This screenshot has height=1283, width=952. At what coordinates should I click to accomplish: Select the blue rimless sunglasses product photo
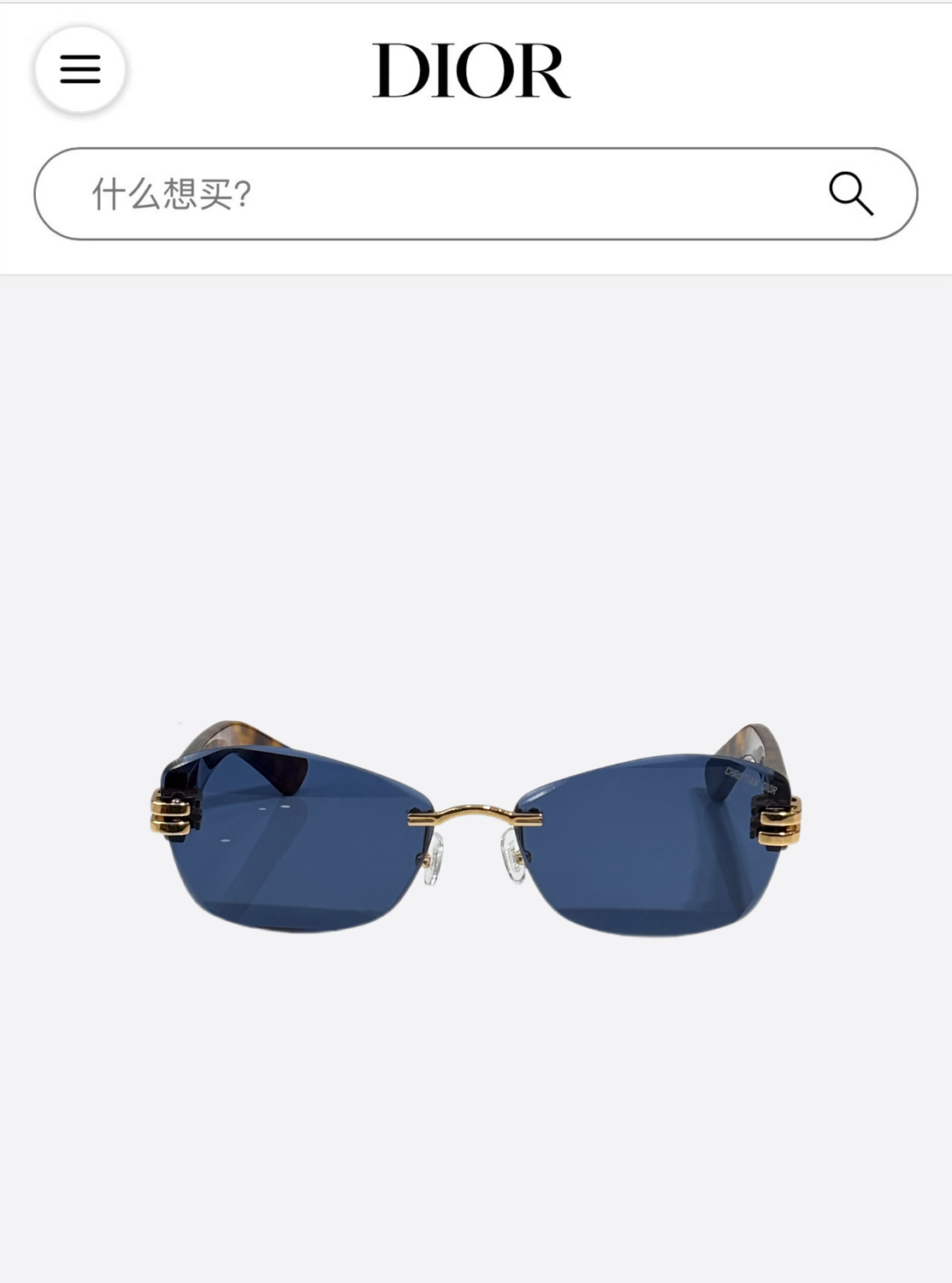(476, 821)
